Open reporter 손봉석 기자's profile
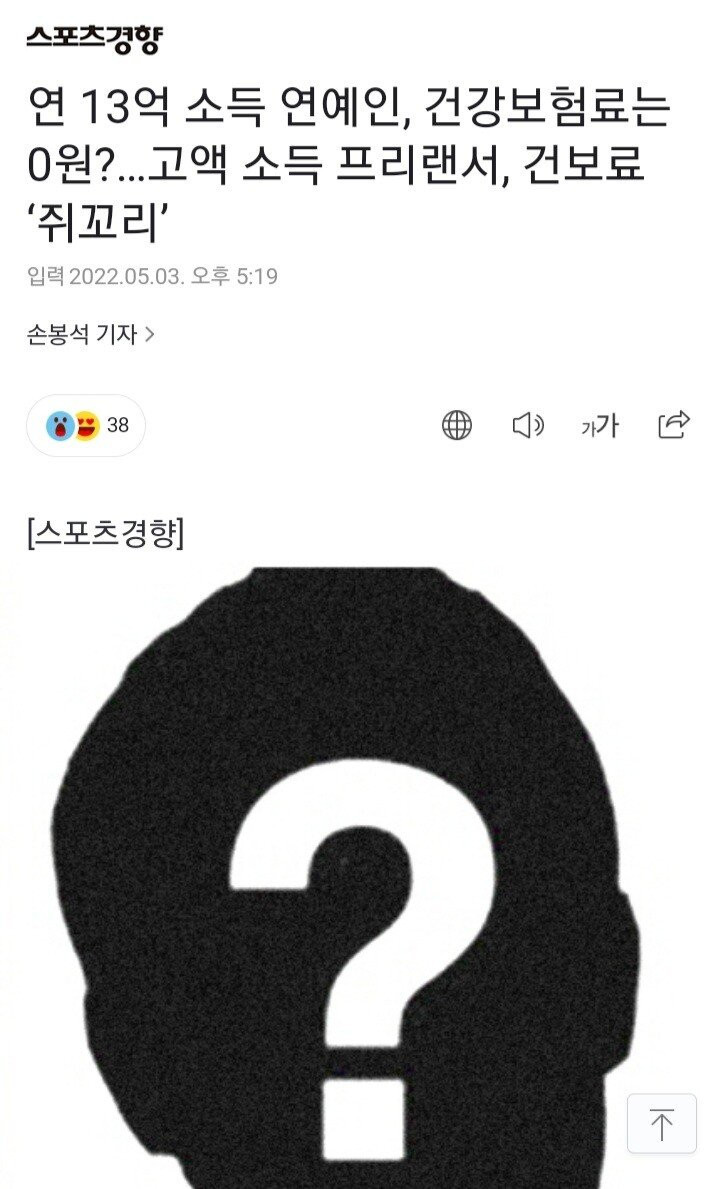 91,334
